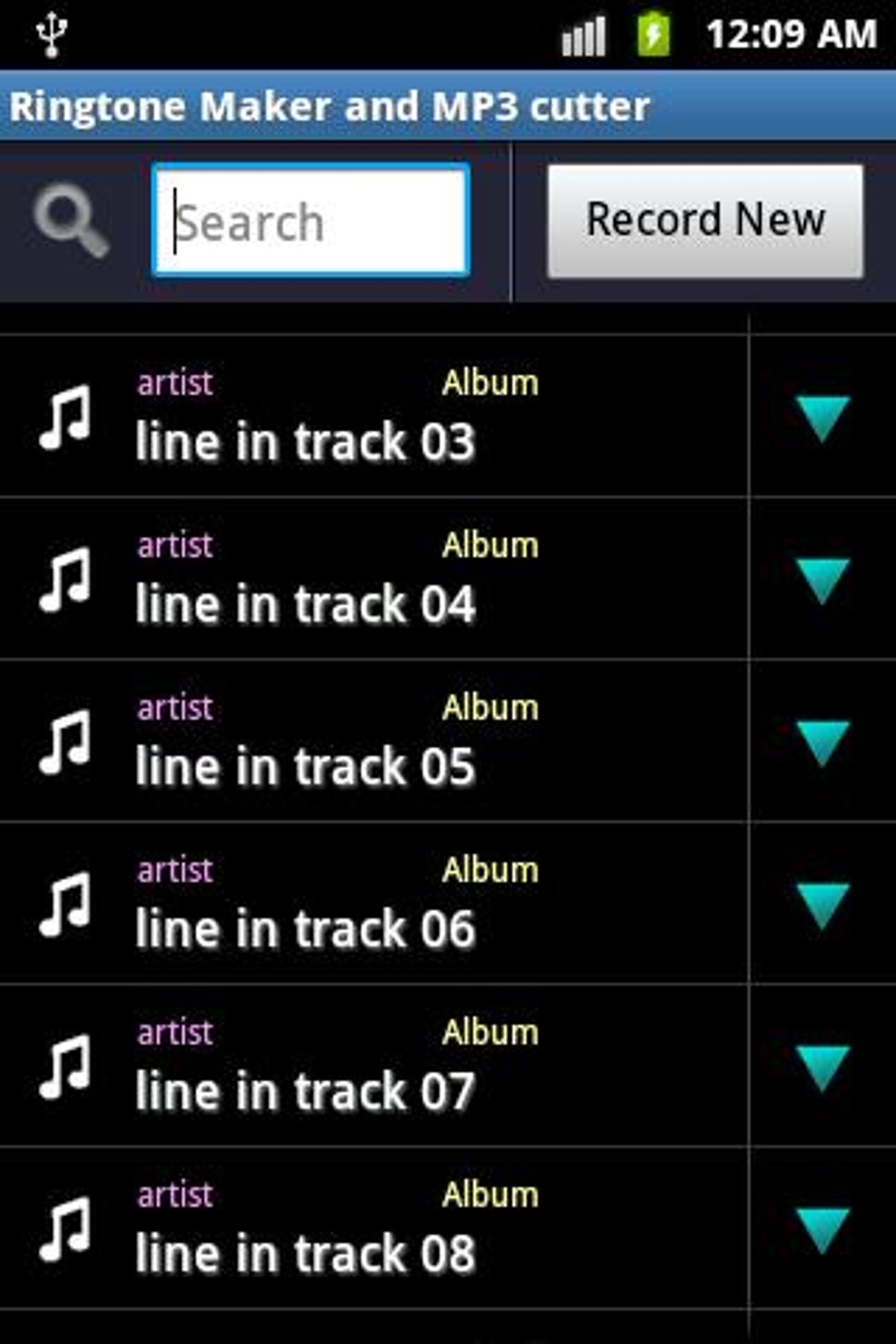Select line in track 04
Viewport: 896px width, 1344px height.
(x=305, y=604)
